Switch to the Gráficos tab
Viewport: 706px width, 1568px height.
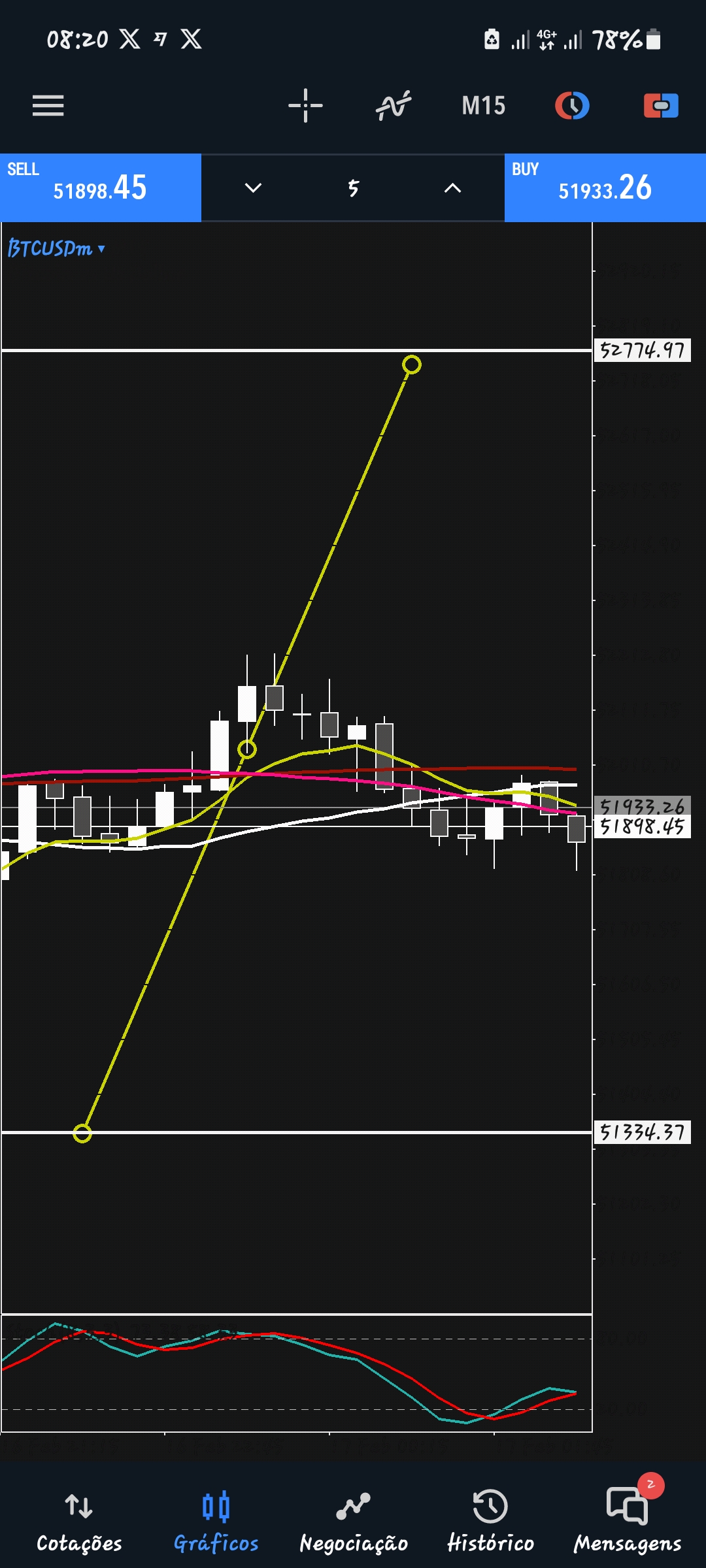pos(216,1522)
